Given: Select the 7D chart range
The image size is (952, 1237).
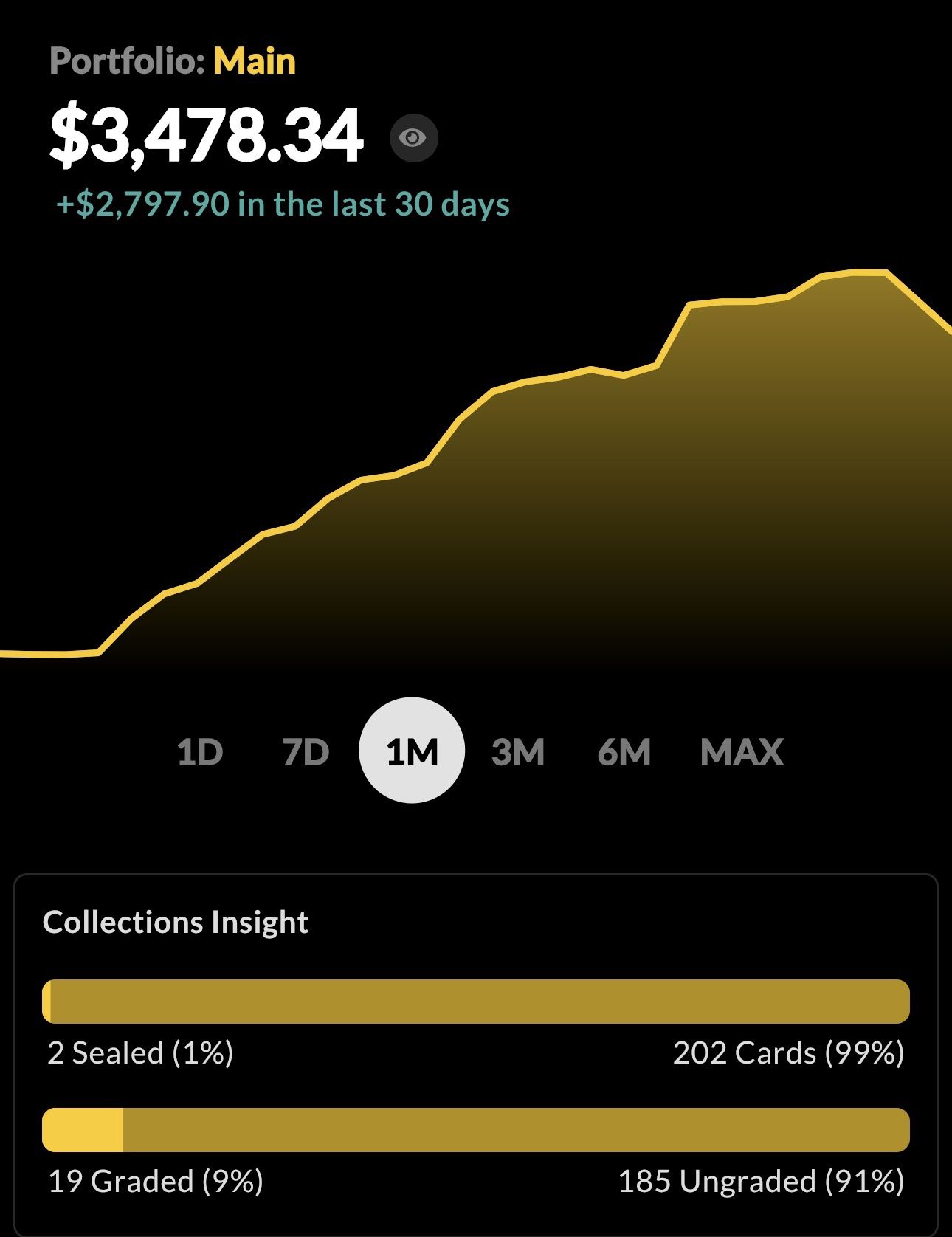Looking at the screenshot, I should (x=306, y=752).
